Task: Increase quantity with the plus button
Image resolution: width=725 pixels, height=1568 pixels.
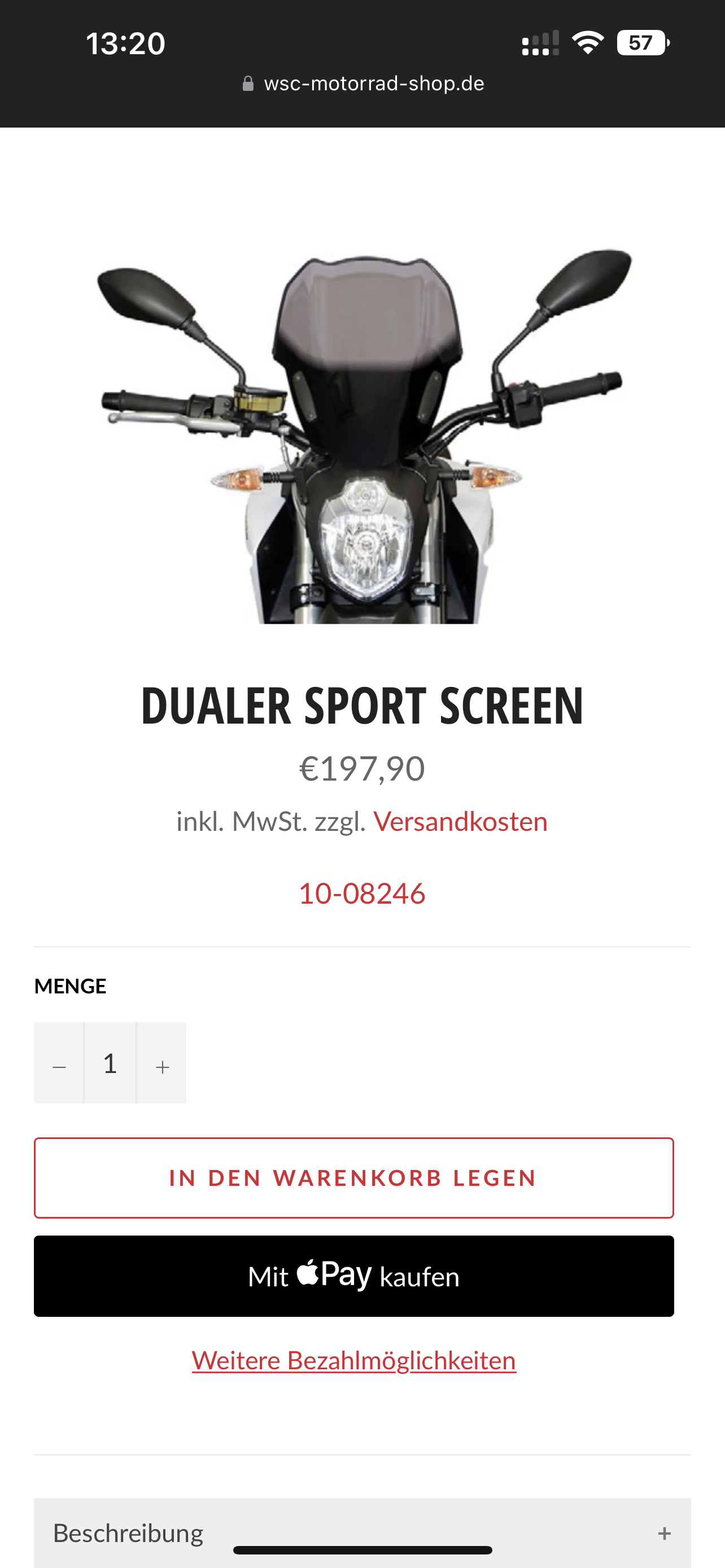Action: [162, 1063]
